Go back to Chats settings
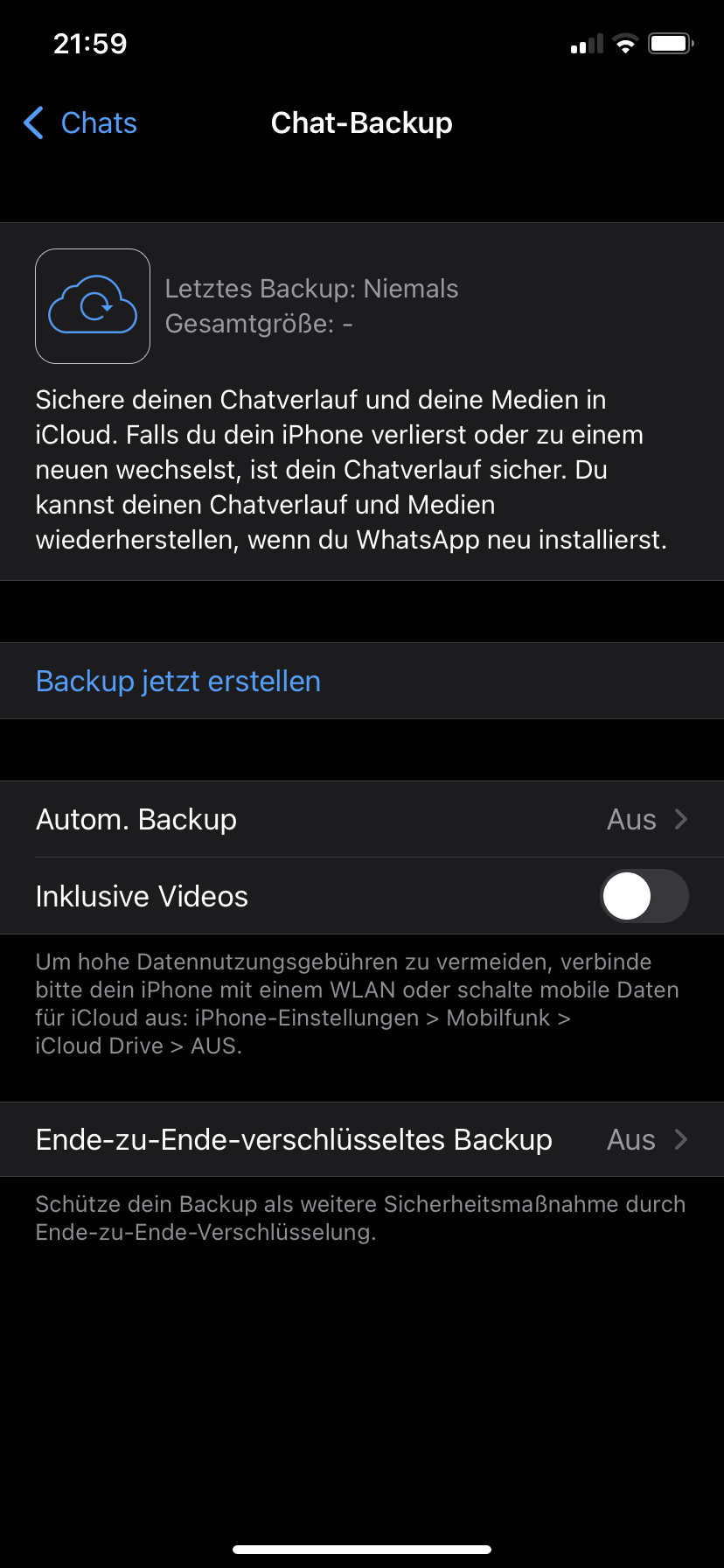 (x=80, y=123)
